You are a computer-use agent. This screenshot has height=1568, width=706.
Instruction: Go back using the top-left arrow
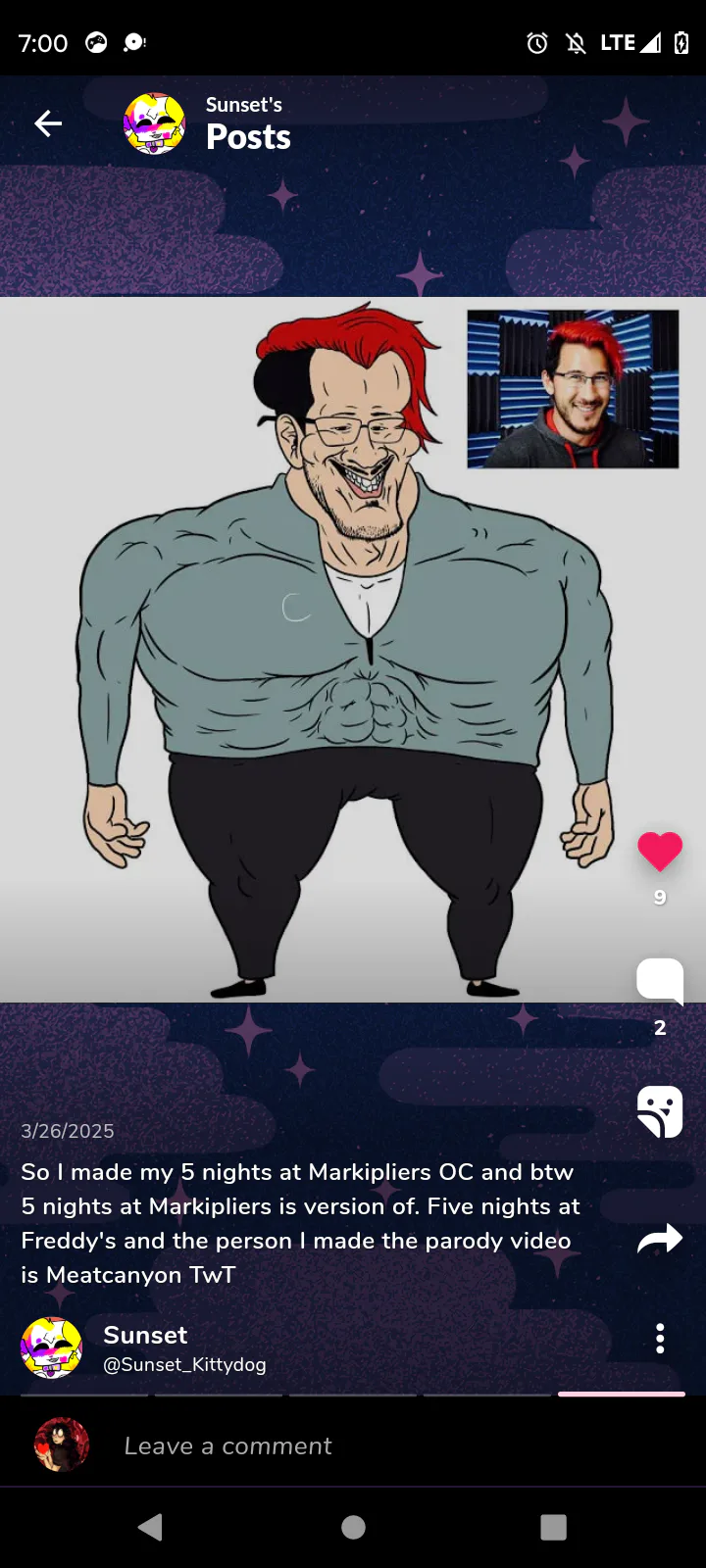click(48, 123)
